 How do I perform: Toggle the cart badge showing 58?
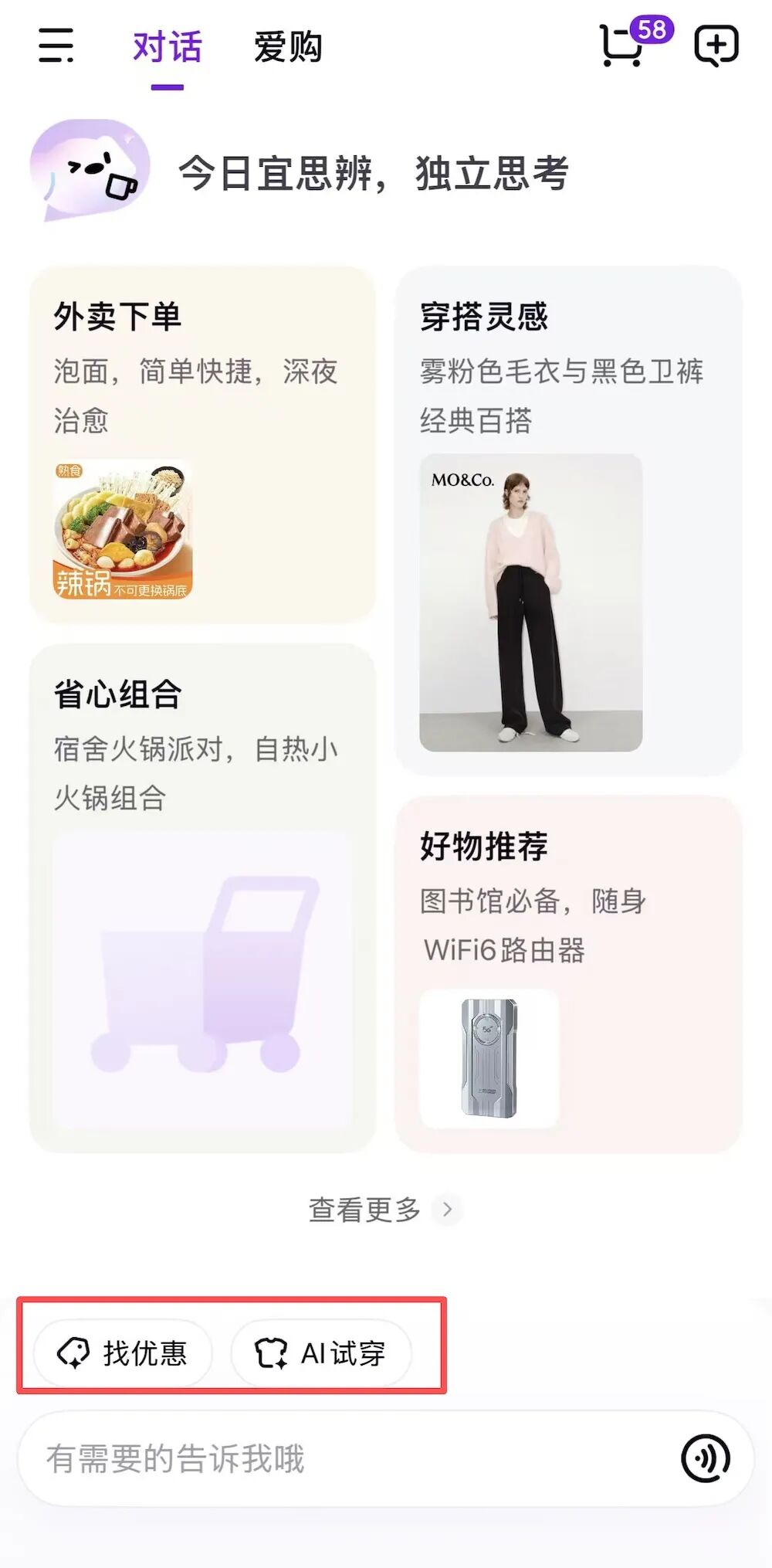[653, 31]
